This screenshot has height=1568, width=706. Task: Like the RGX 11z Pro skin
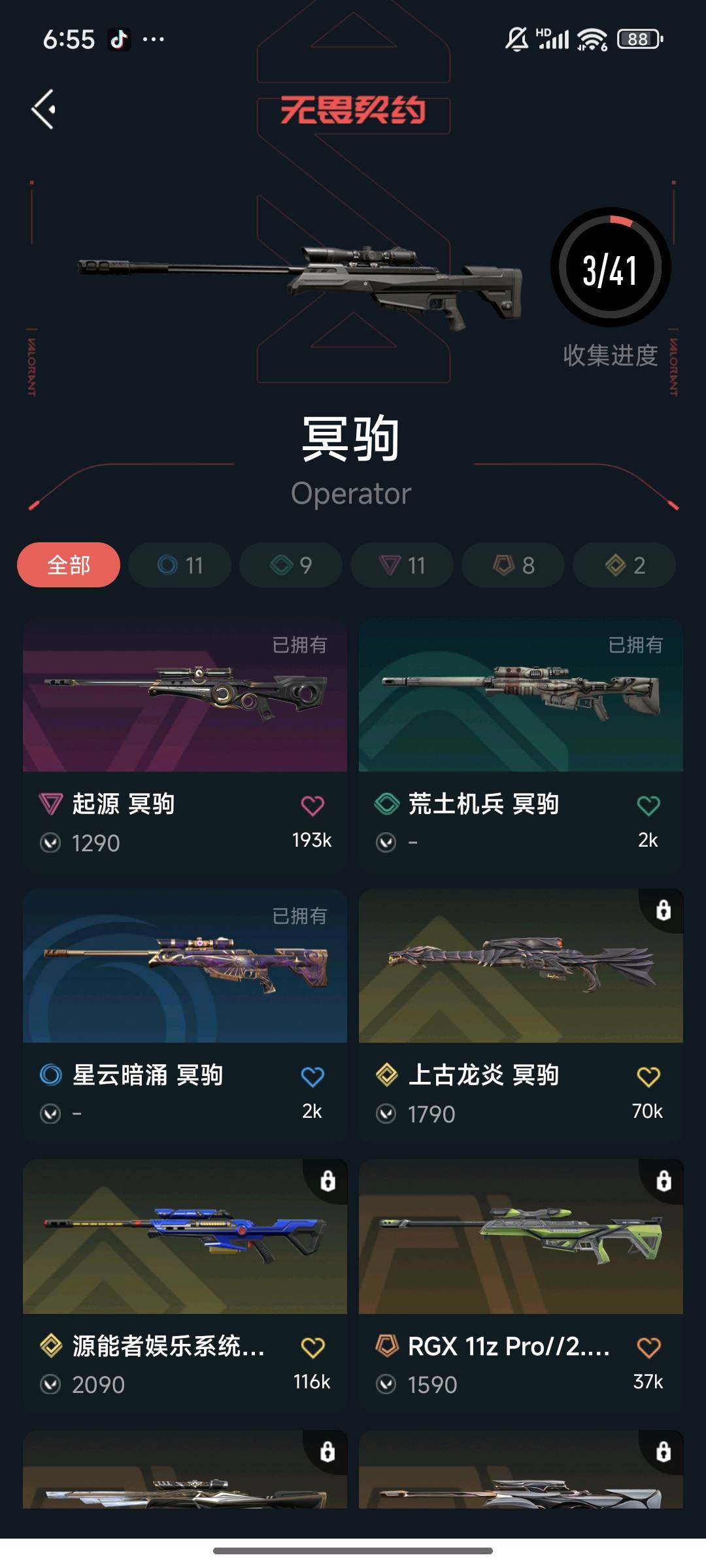pos(648,1347)
